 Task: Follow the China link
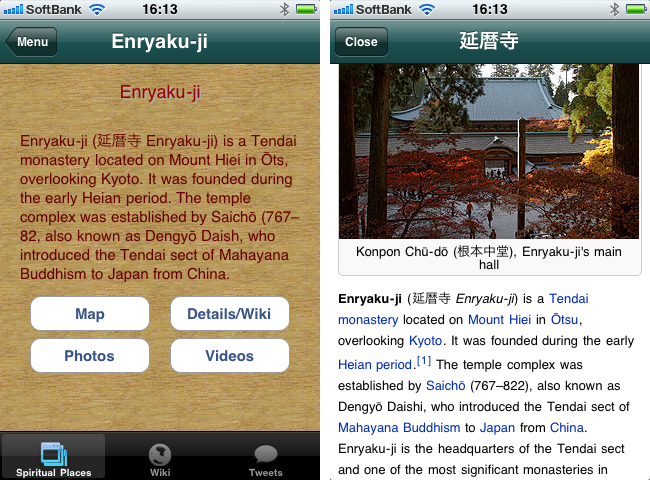566,427
